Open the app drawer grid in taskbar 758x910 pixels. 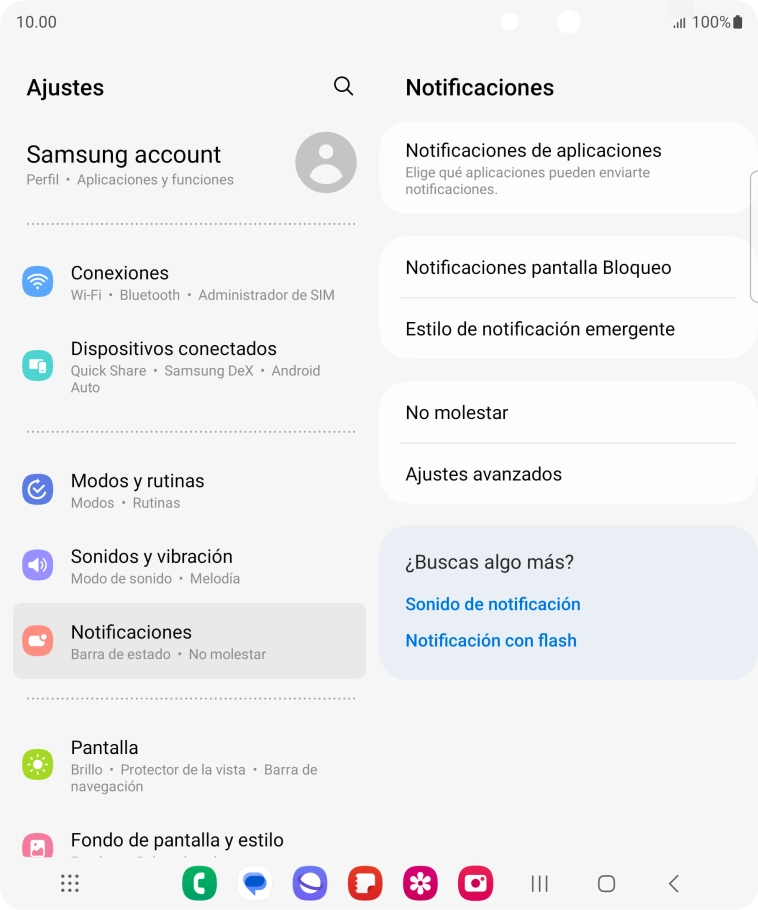pyautogui.click(x=70, y=883)
